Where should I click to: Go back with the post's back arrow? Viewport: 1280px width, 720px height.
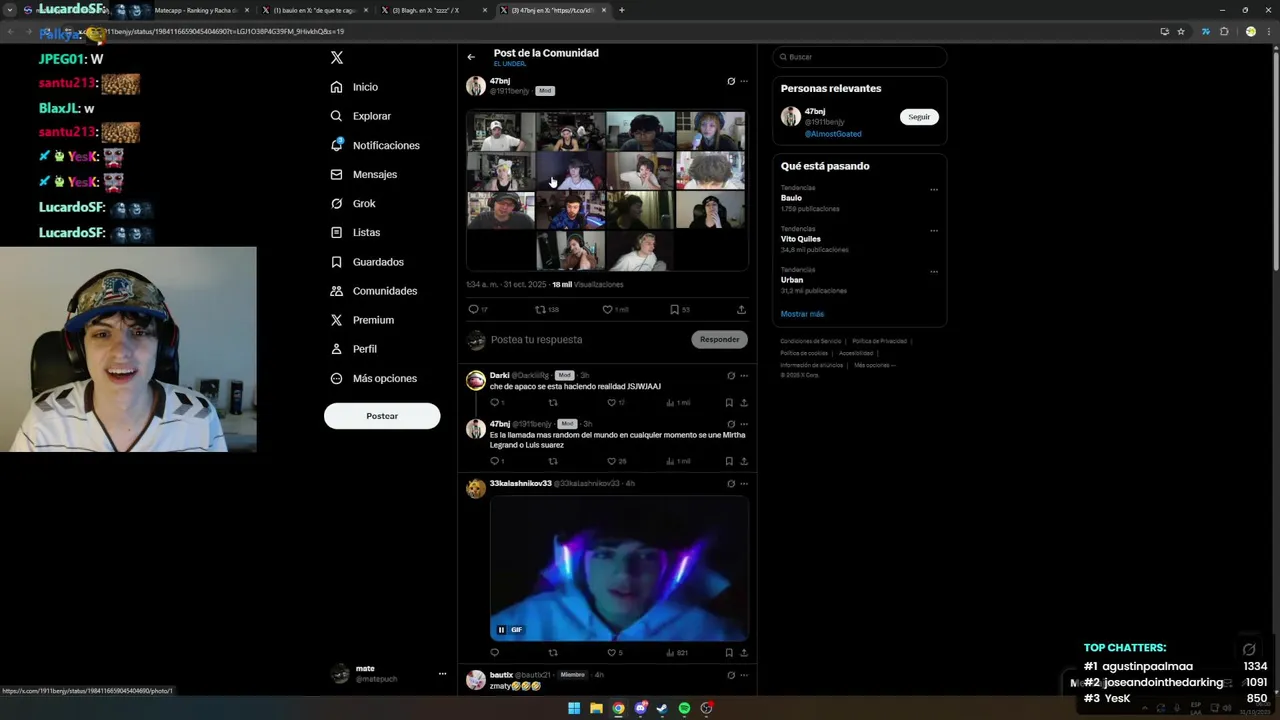tap(471, 57)
